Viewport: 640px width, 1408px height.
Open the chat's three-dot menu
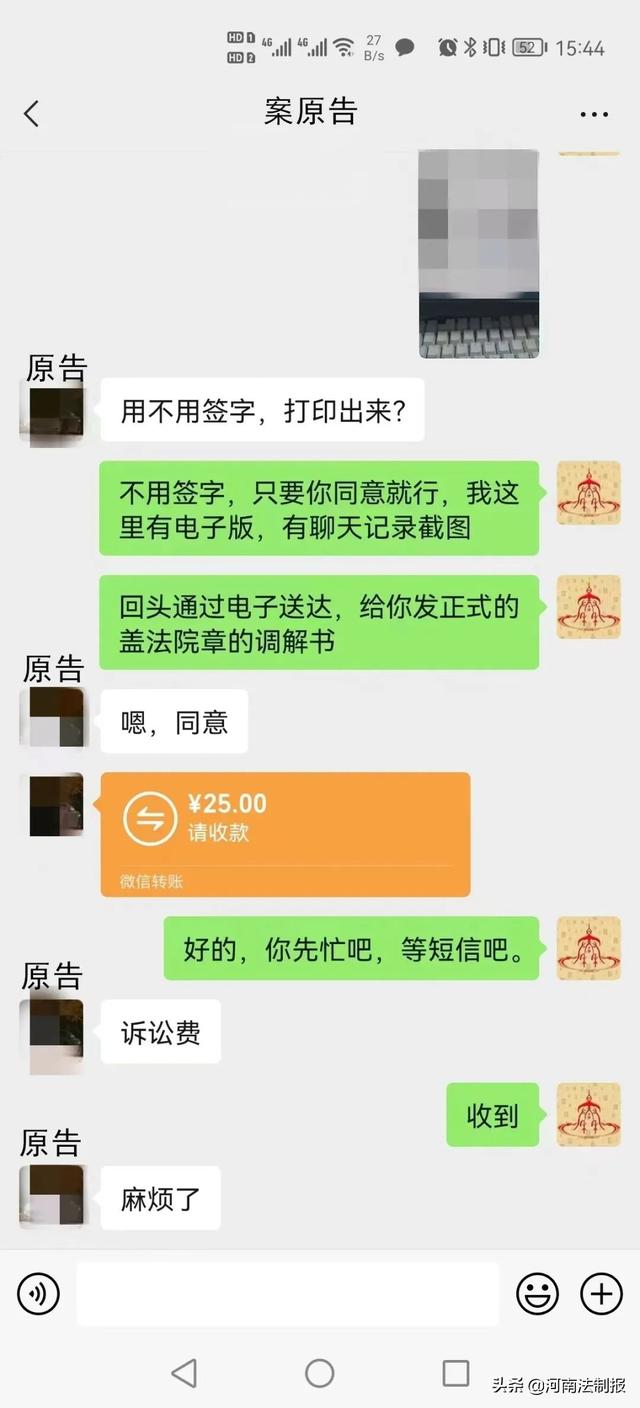pos(594,114)
